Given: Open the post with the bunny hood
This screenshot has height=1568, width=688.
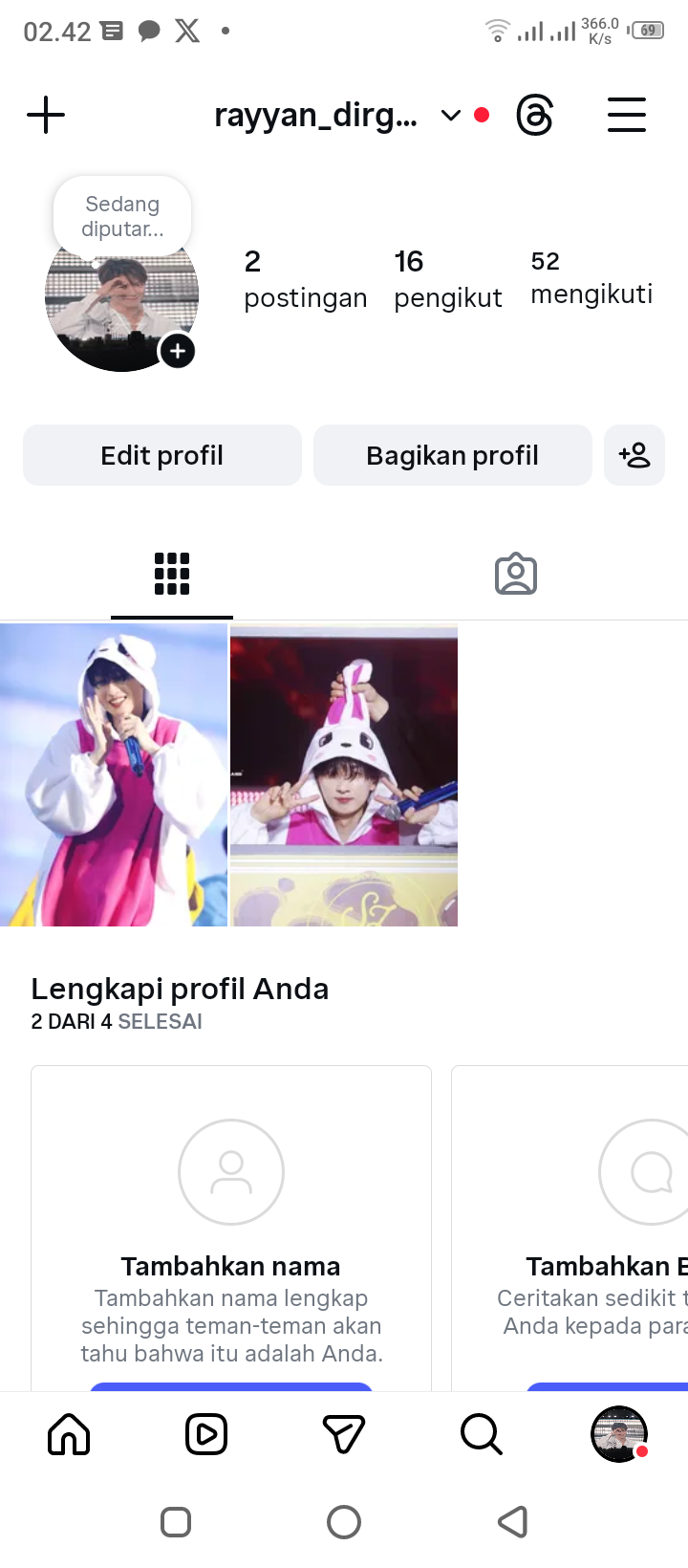Looking at the screenshot, I should (344, 775).
